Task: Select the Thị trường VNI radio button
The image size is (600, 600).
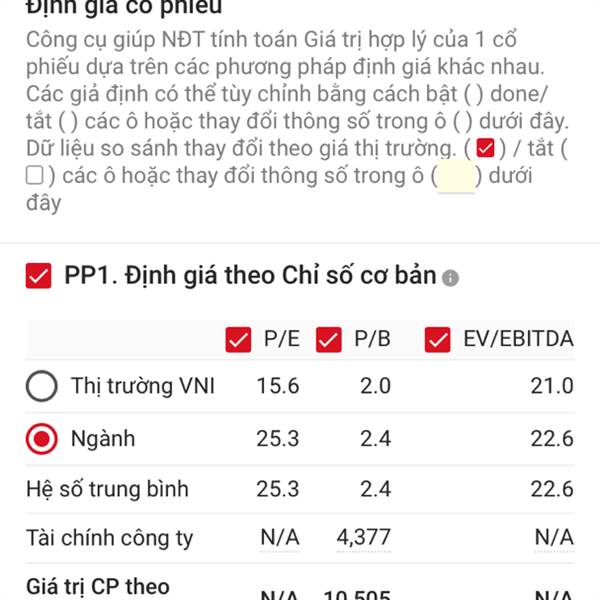Action: click(42, 386)
